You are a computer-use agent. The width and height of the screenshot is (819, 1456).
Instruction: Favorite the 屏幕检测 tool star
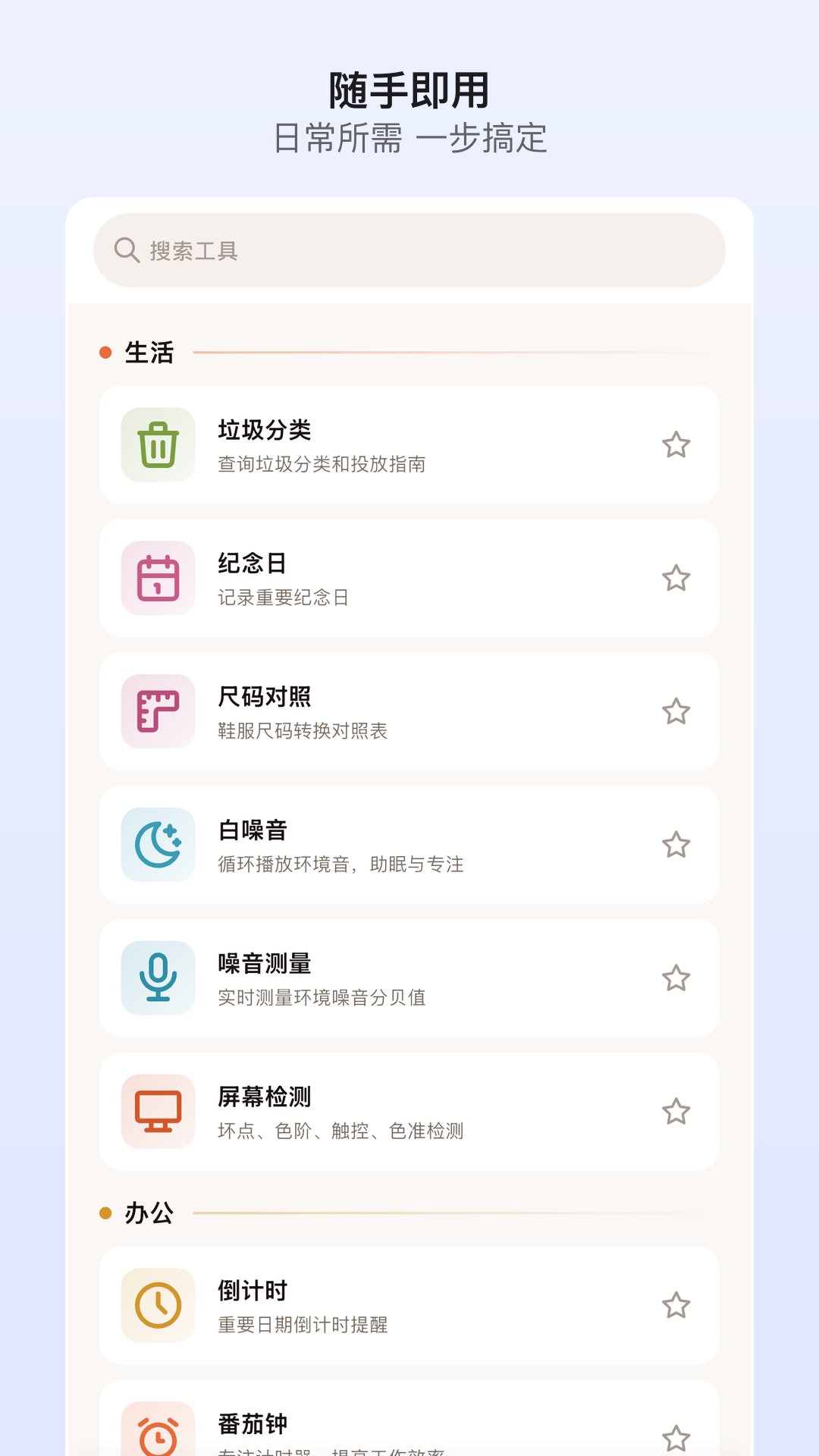point(677,1111)
